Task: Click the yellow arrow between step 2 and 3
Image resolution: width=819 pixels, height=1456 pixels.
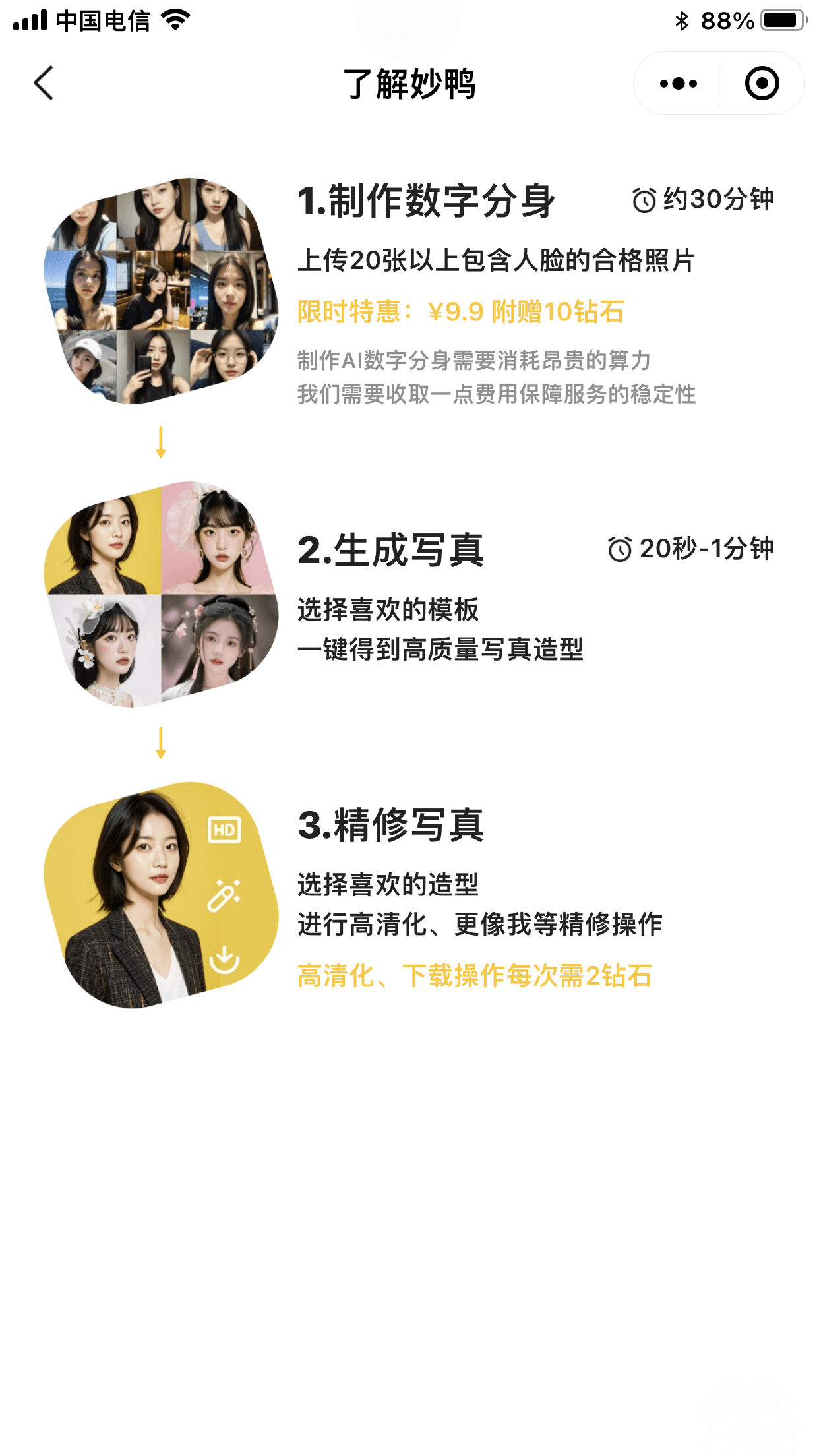Action: (162, 742)
